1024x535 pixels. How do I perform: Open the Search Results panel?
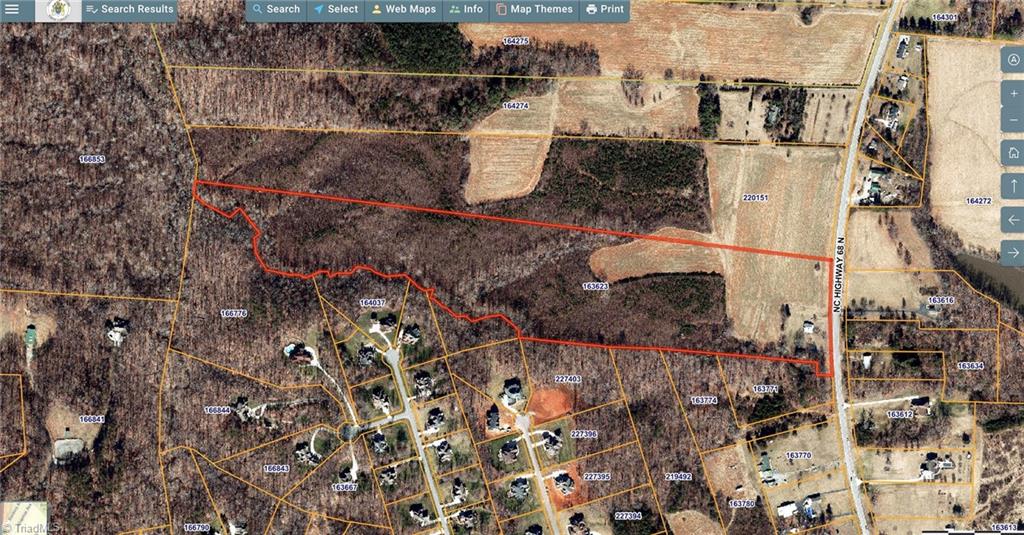(x=129, y=10)
